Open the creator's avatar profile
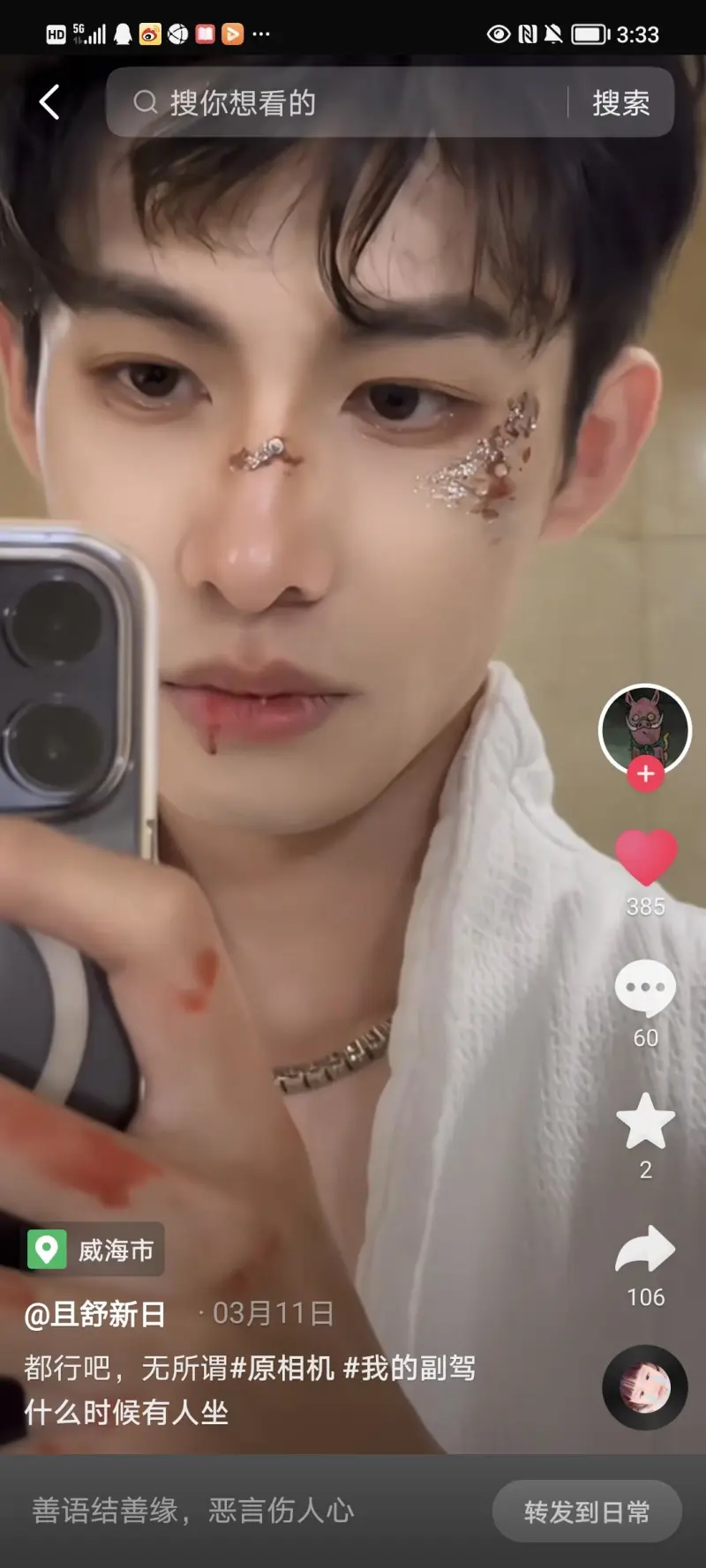 coord(644,728)
